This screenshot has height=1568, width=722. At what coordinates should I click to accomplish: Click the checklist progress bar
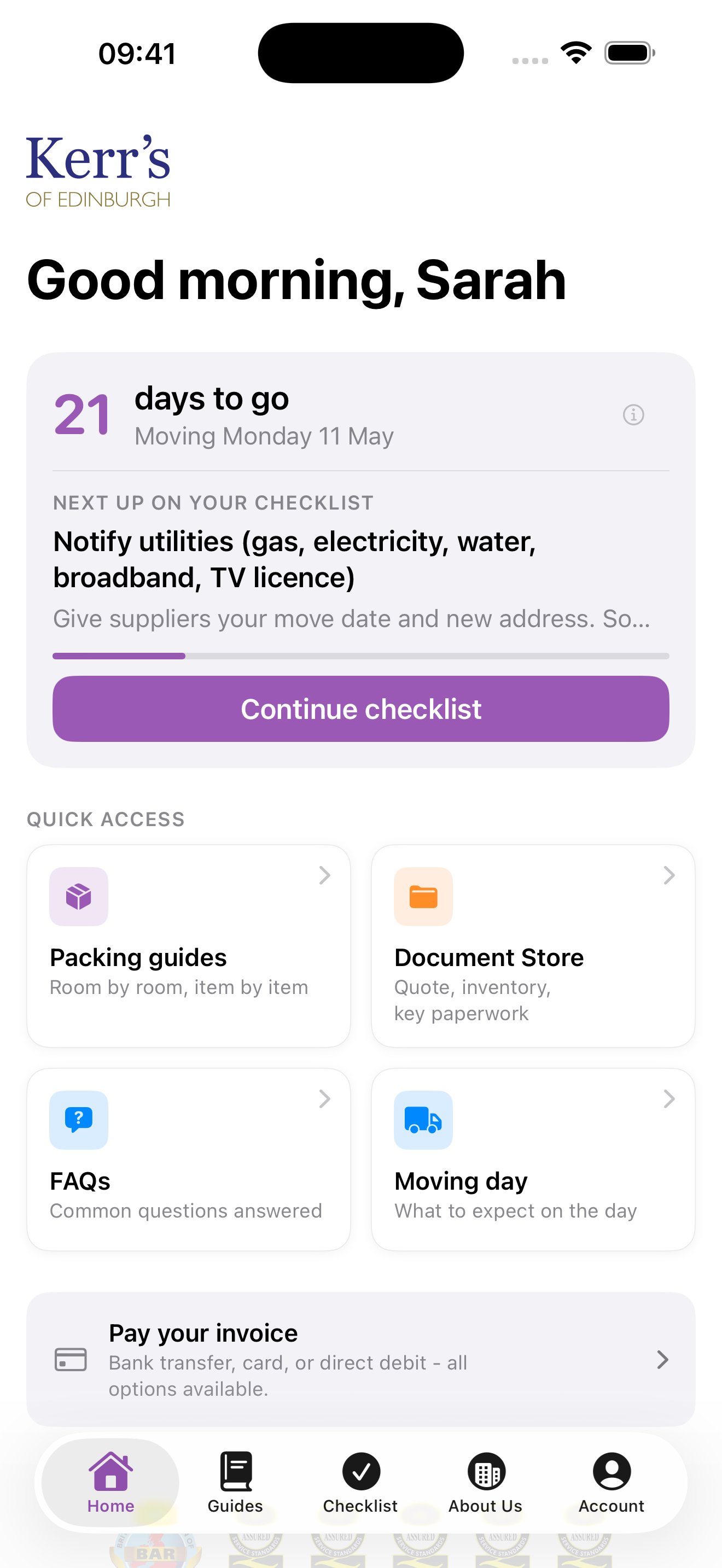coord(361,656)
